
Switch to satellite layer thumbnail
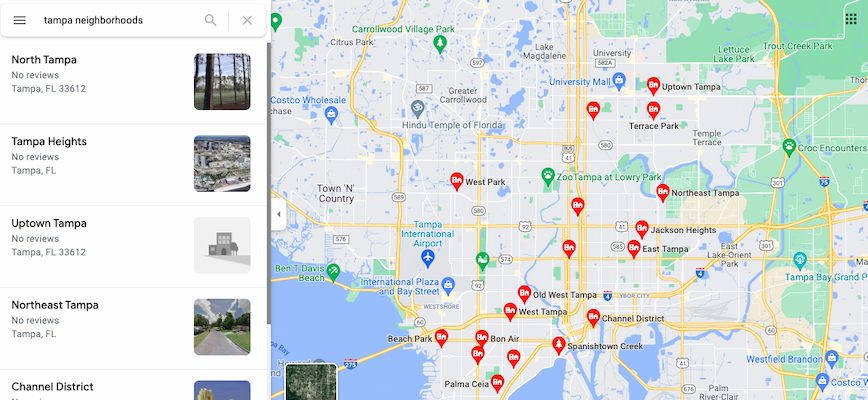312,383
